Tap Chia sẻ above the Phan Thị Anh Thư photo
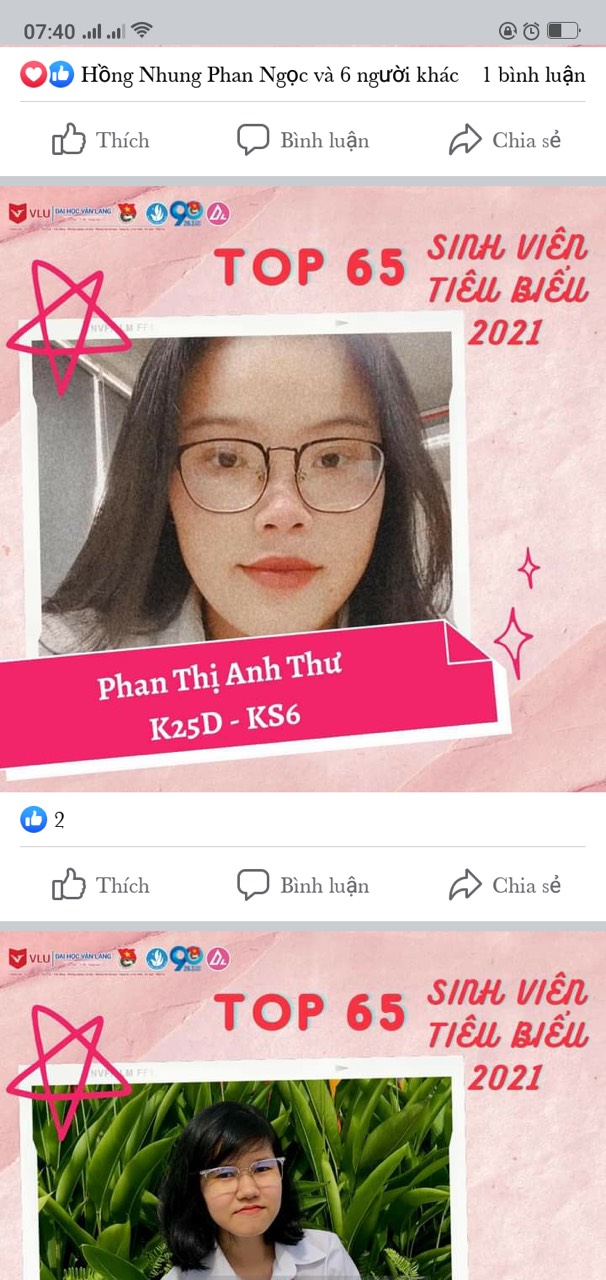Image resolution: width=606 pixels, height=1280 pixels. point(504,140)
